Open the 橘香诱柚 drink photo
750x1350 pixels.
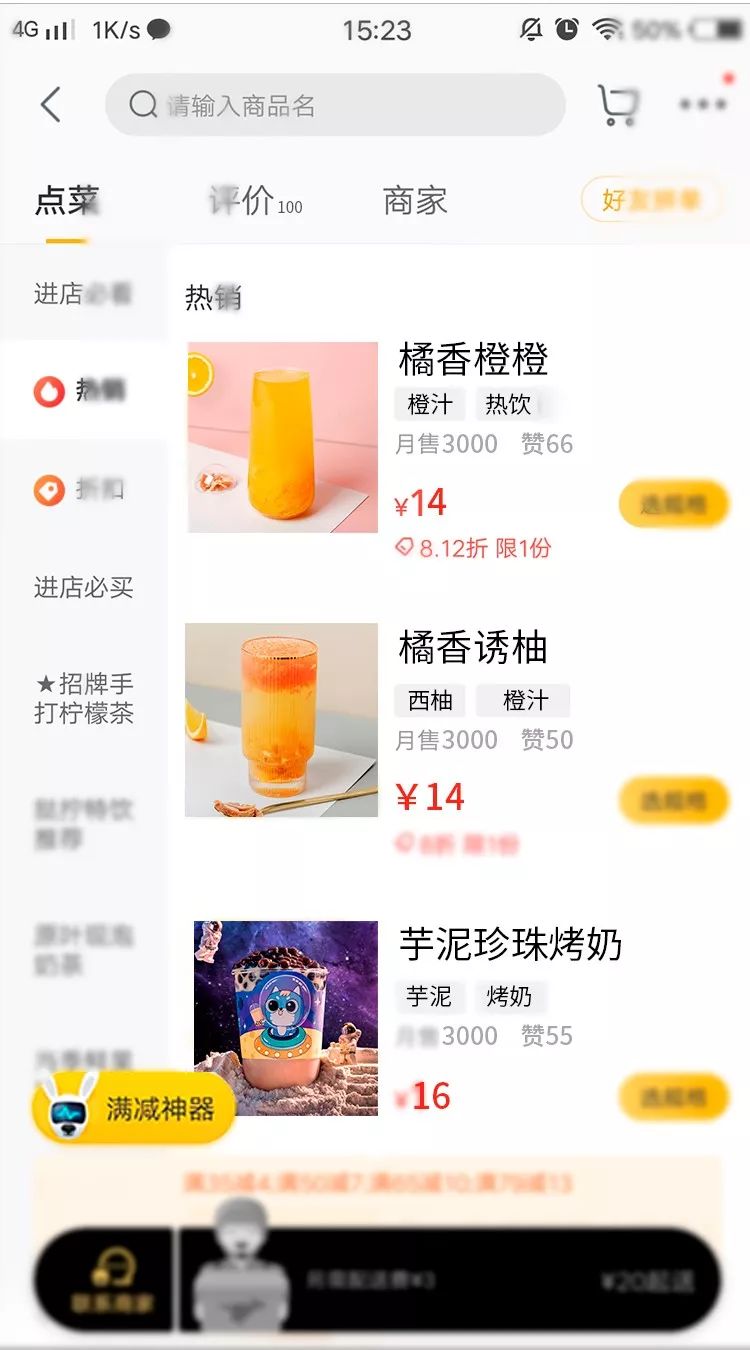282,720
